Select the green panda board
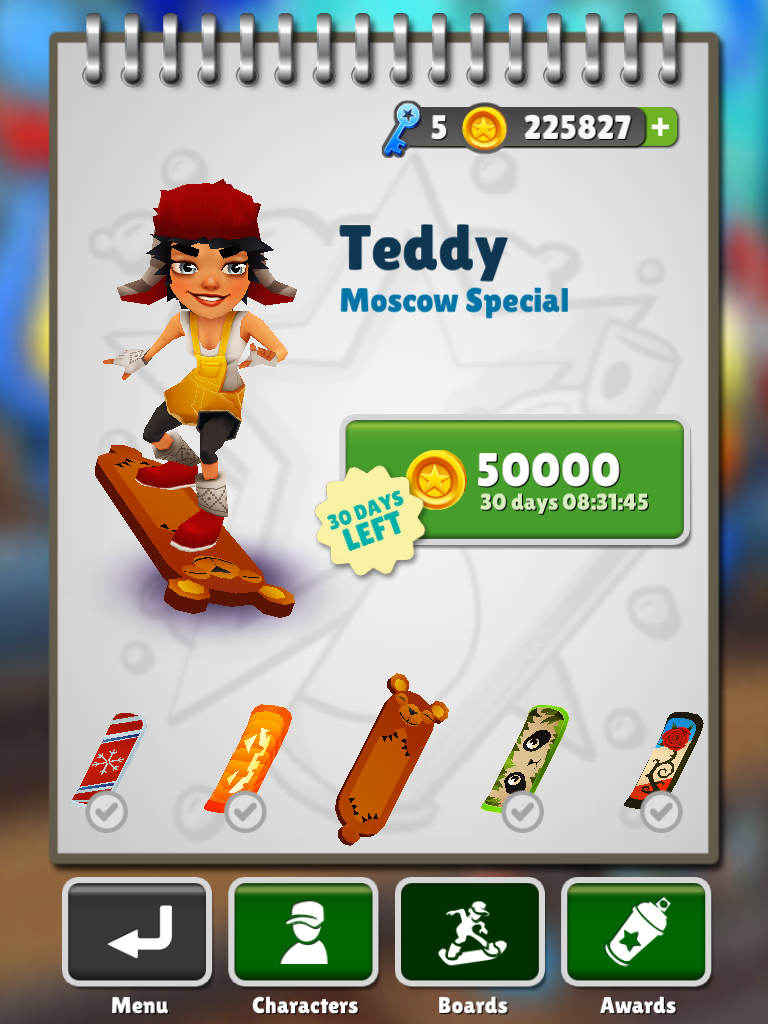This screenshot has height=1024, width=768. tap(524, 762)
